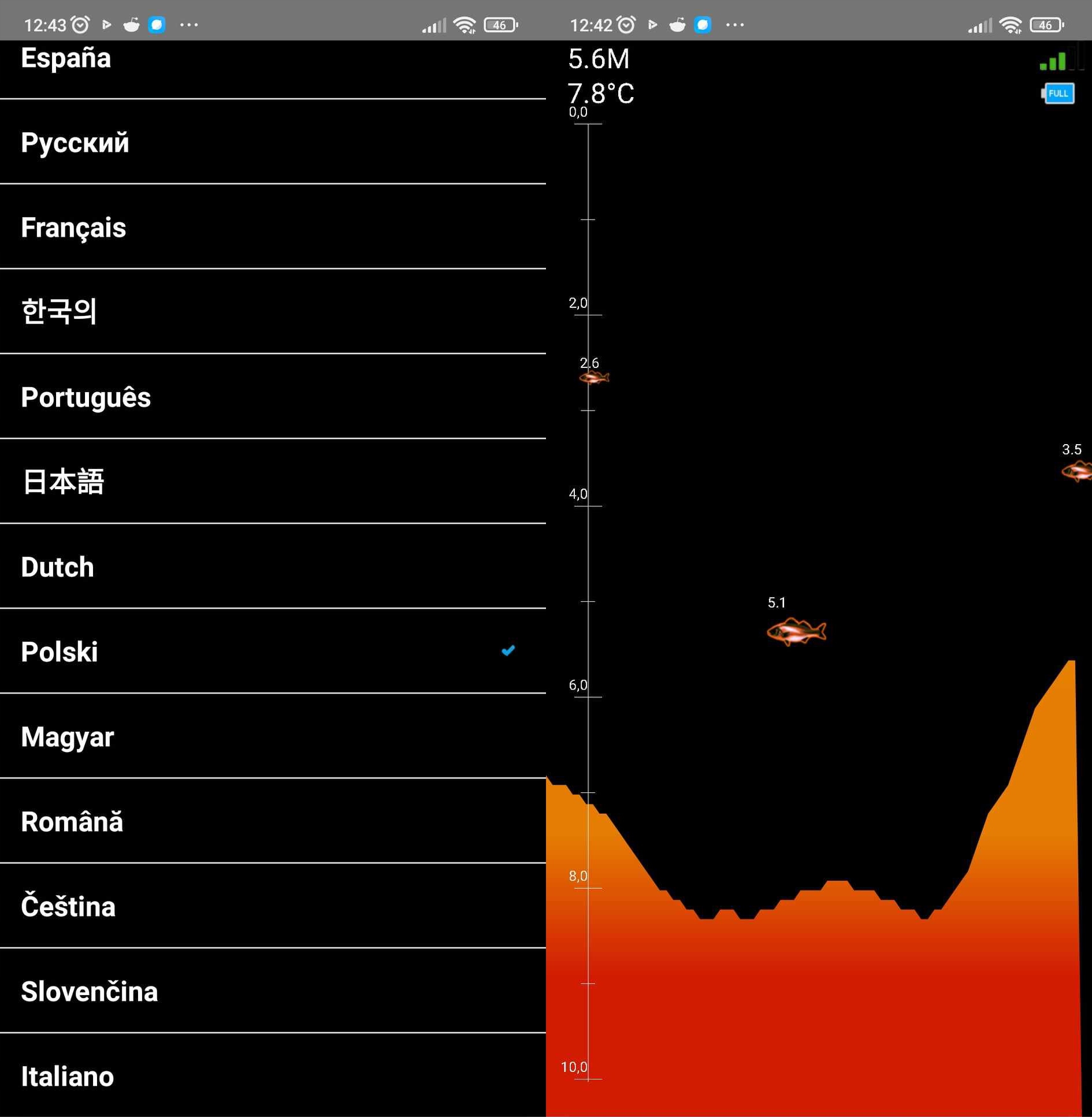Switch language to Magyar
This screenshot has width=1092, height=1117.
(68, 737)
